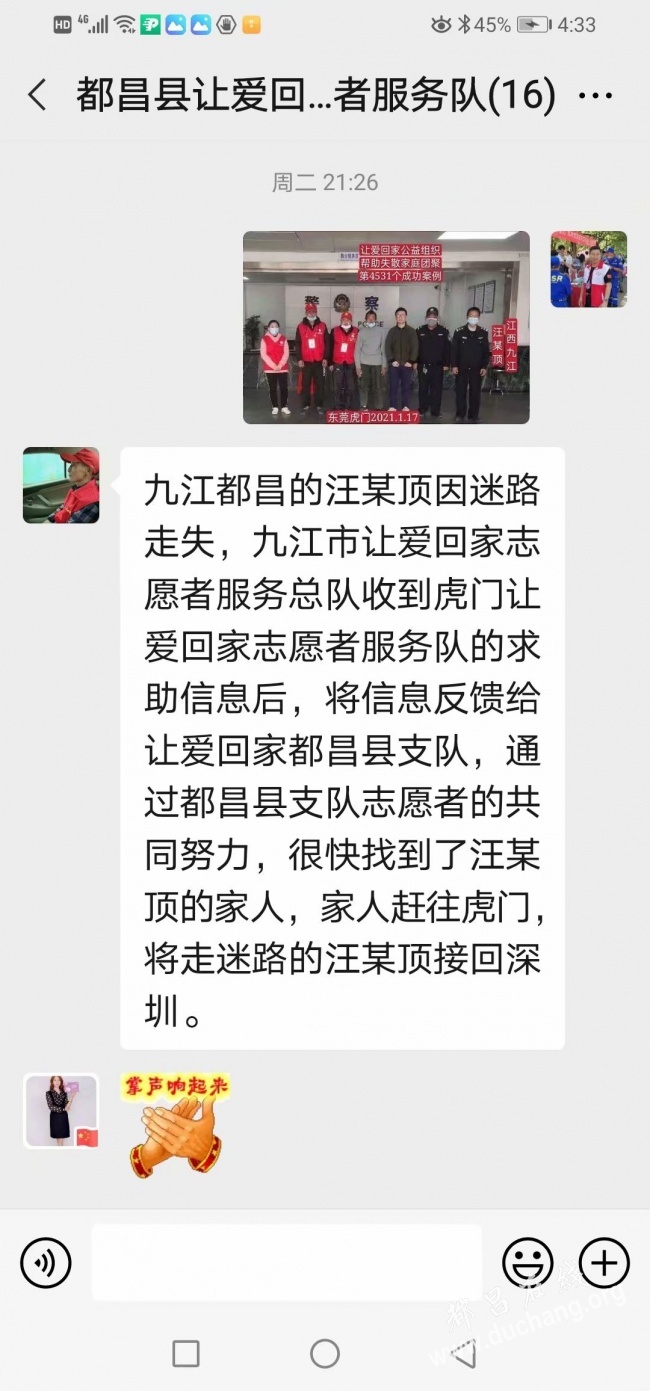Open the avatar beside the clapping sticker

point(61,1111)
